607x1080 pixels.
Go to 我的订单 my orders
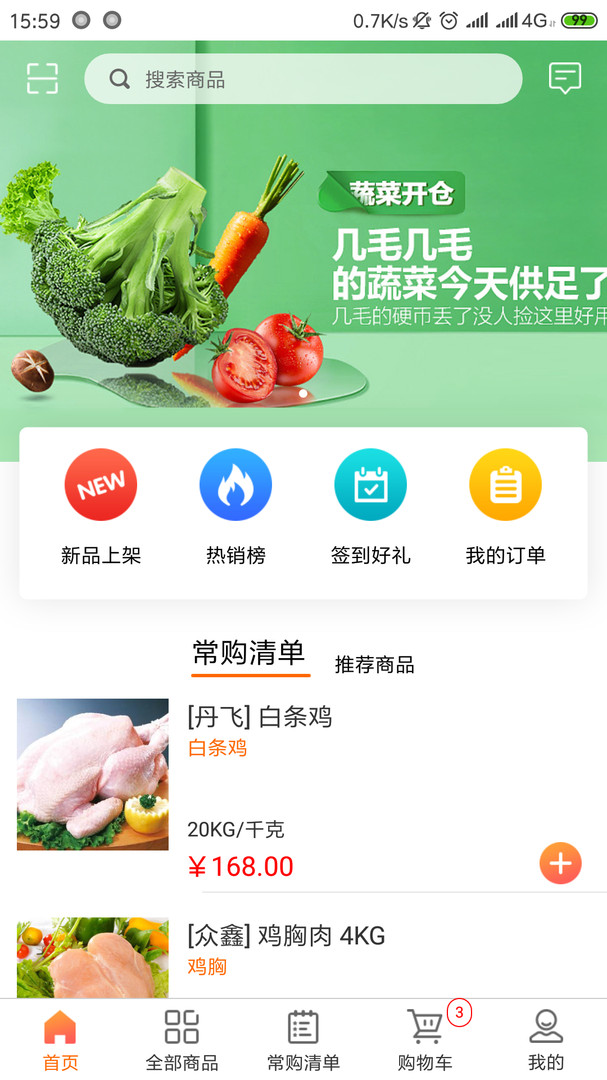click(x=505, y=507)
